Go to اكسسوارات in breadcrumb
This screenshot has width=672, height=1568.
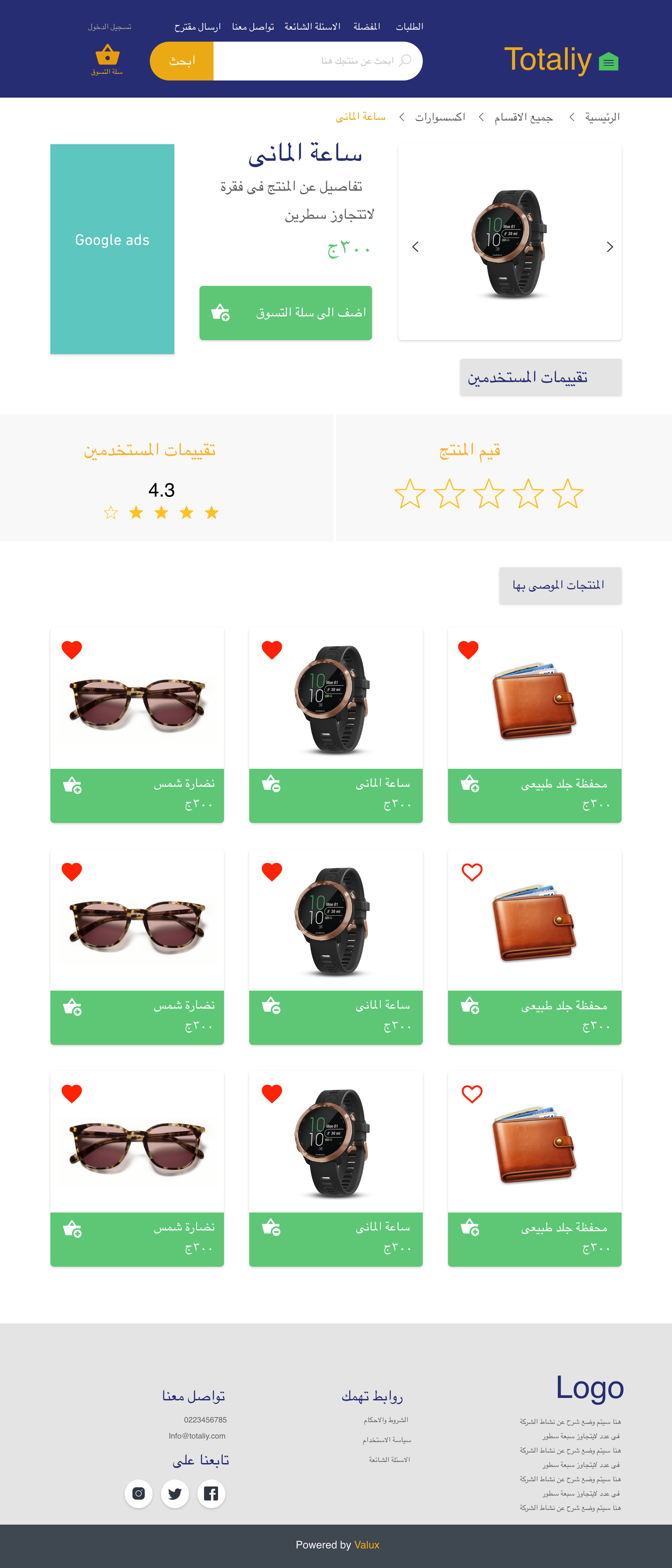pyautogui.click(x=440, y=117)
